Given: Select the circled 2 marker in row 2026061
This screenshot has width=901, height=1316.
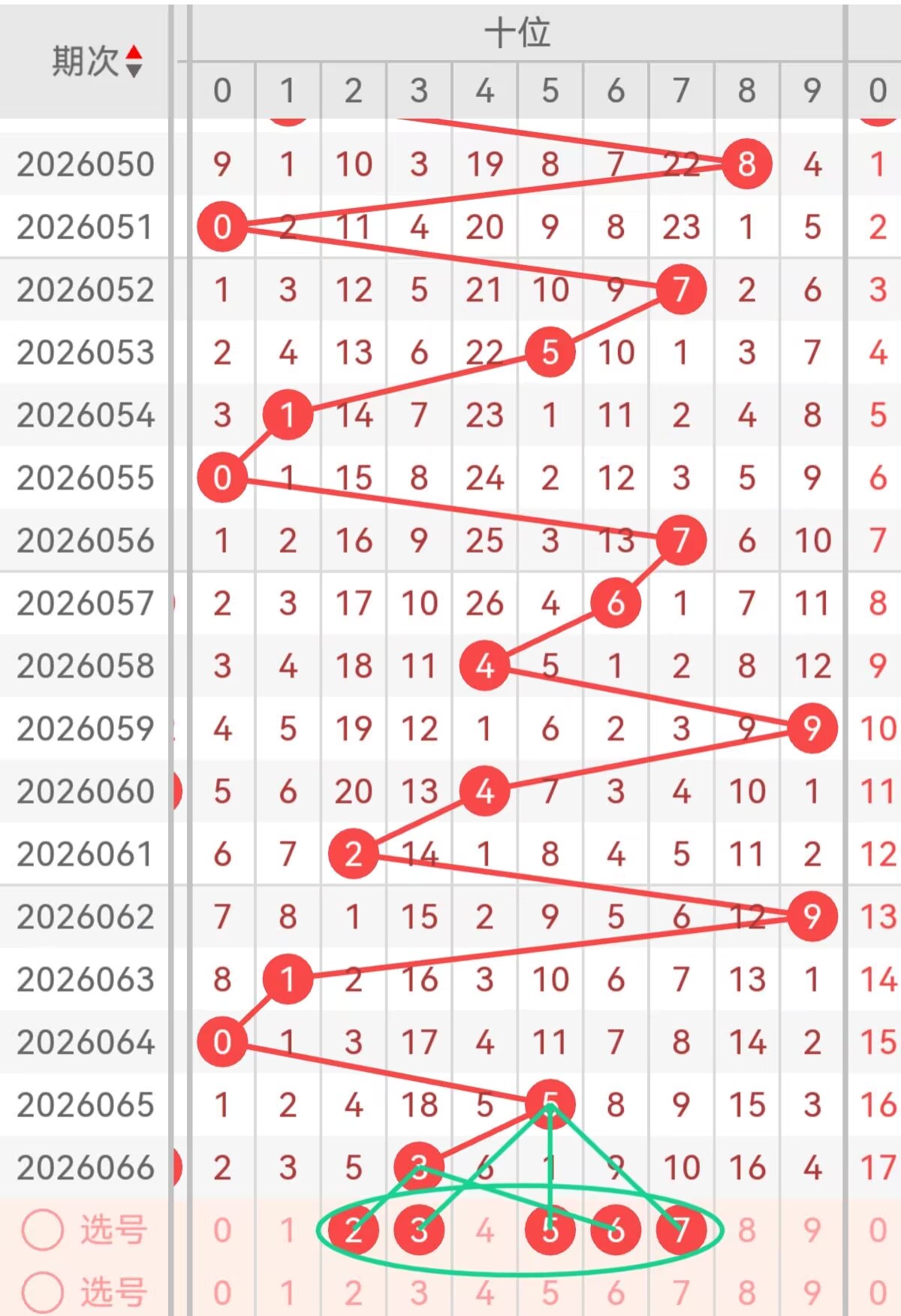Looking at the screenshot, I should (353, 853).
